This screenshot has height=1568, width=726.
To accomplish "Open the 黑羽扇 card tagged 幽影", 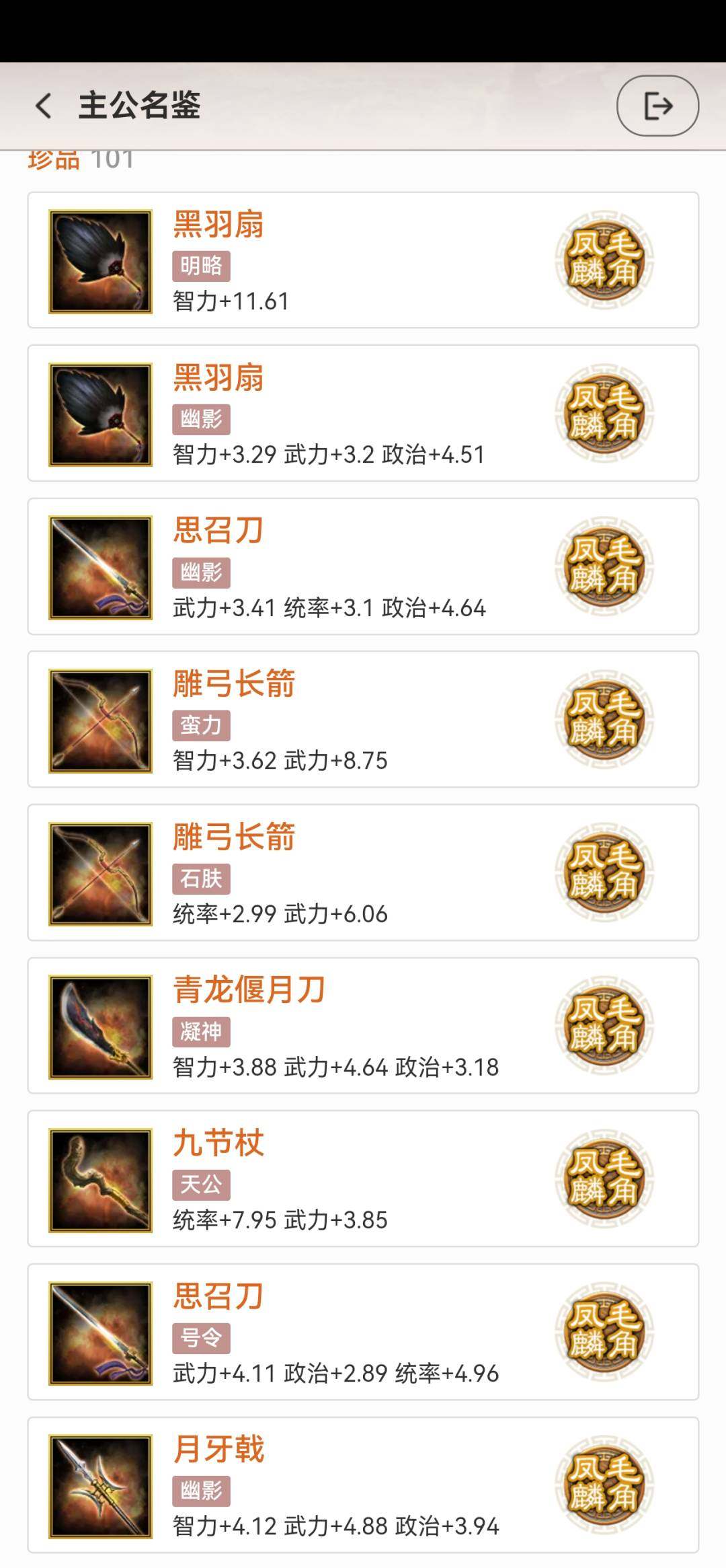I will click(363, 413).
